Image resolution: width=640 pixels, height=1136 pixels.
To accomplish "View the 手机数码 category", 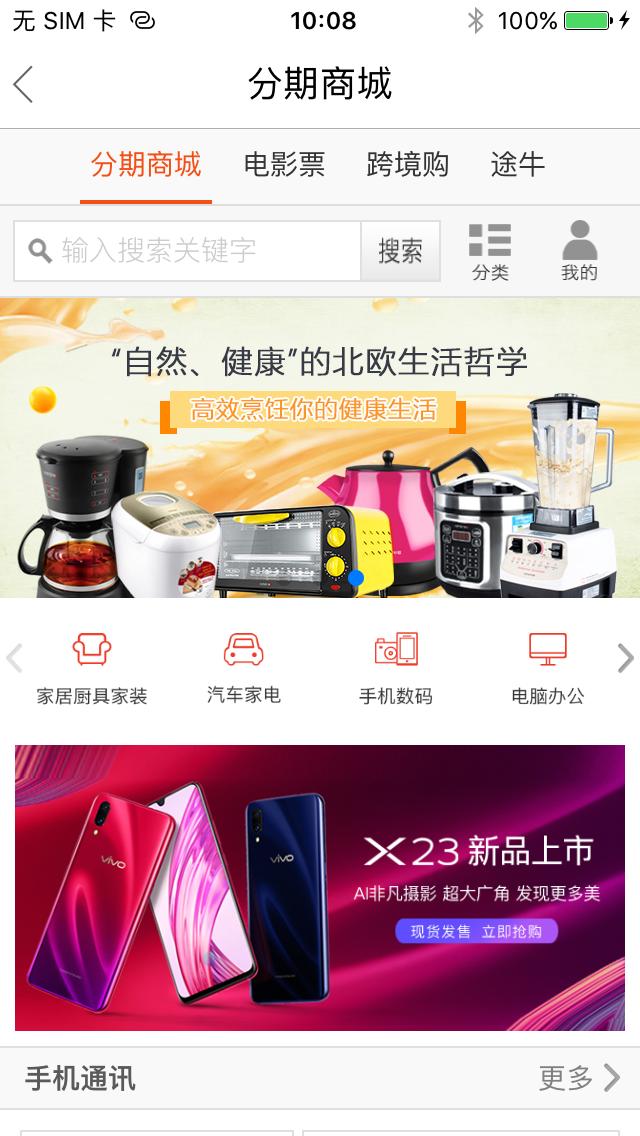I will tap(396, 668).
